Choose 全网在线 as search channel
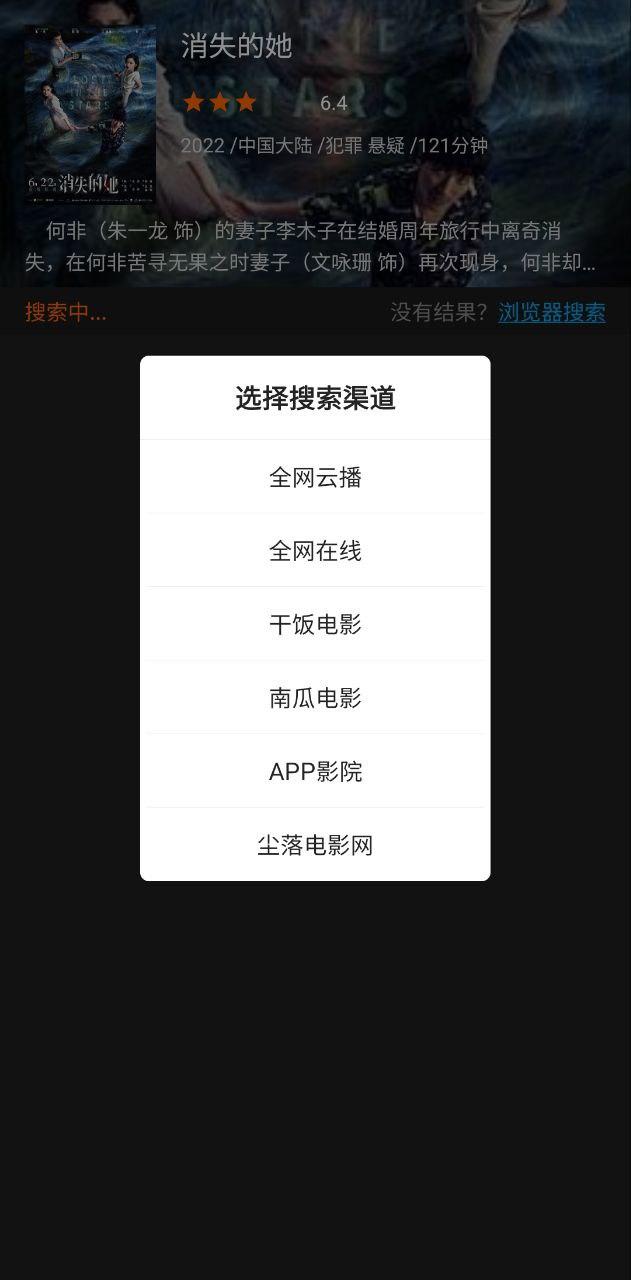The width and height of the screenshot is (631, 1280). [x=315, y=551]
